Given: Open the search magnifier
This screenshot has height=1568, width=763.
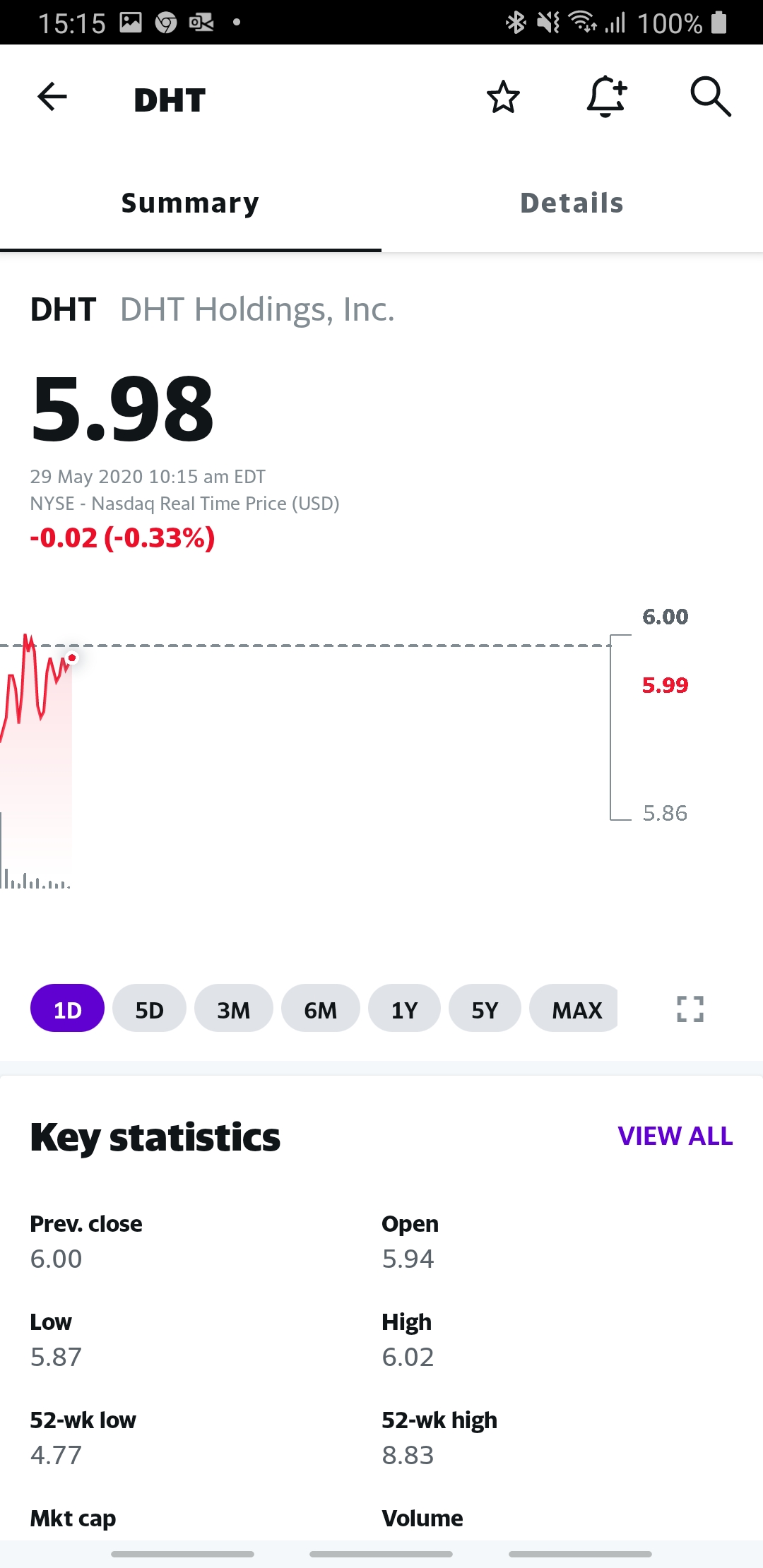Looking at the screenshot, I should click(x=710, y=97).
